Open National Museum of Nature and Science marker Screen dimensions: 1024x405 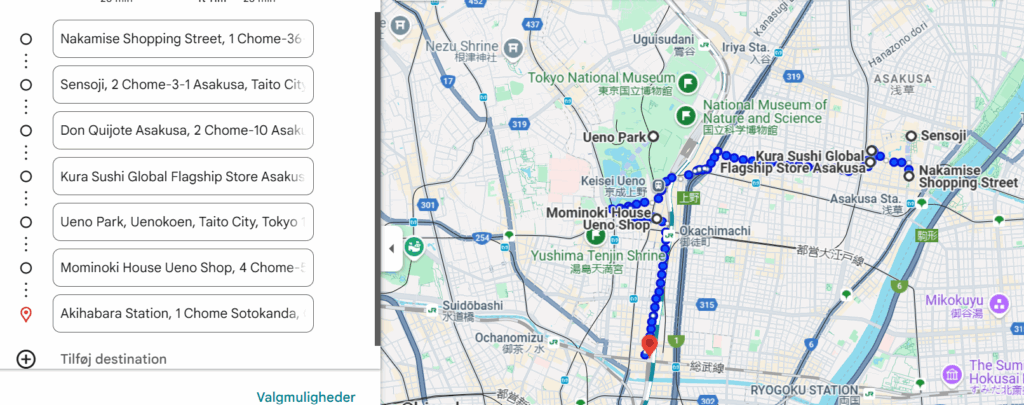pos(685,116)
